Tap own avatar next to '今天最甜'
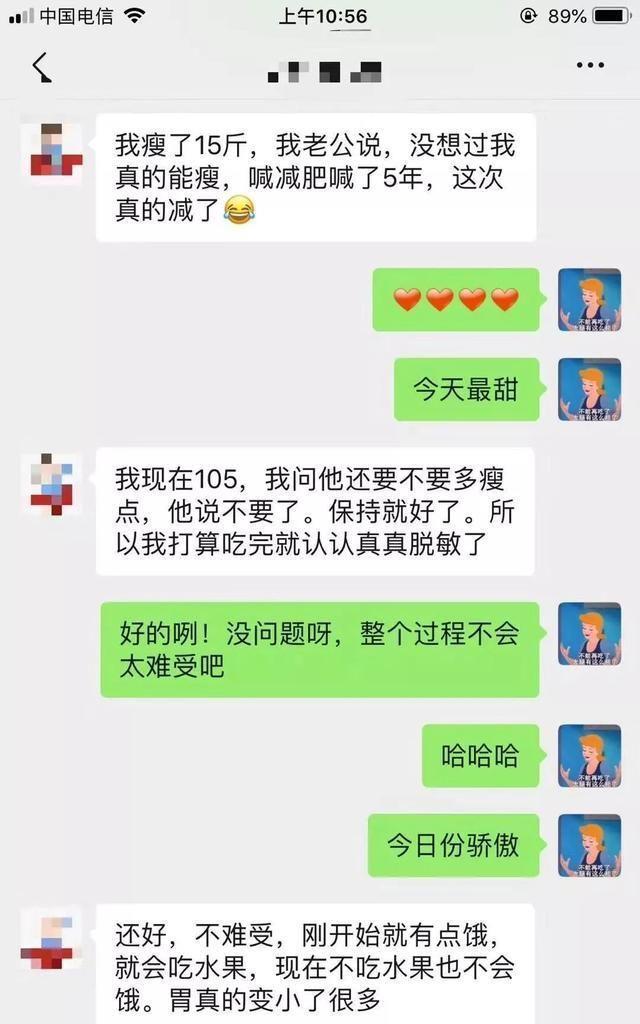 589,389
